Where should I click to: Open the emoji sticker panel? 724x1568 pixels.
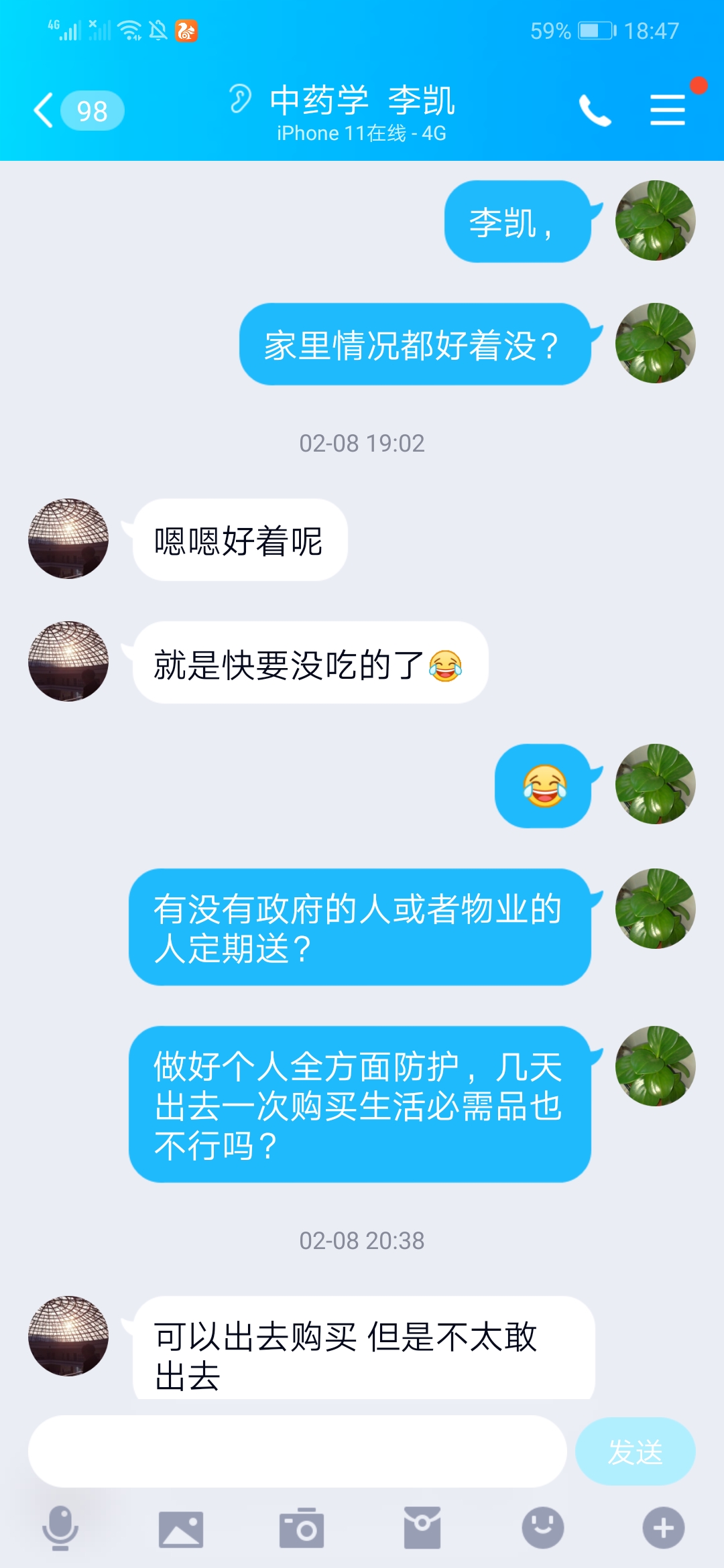tap(543, 1528)
